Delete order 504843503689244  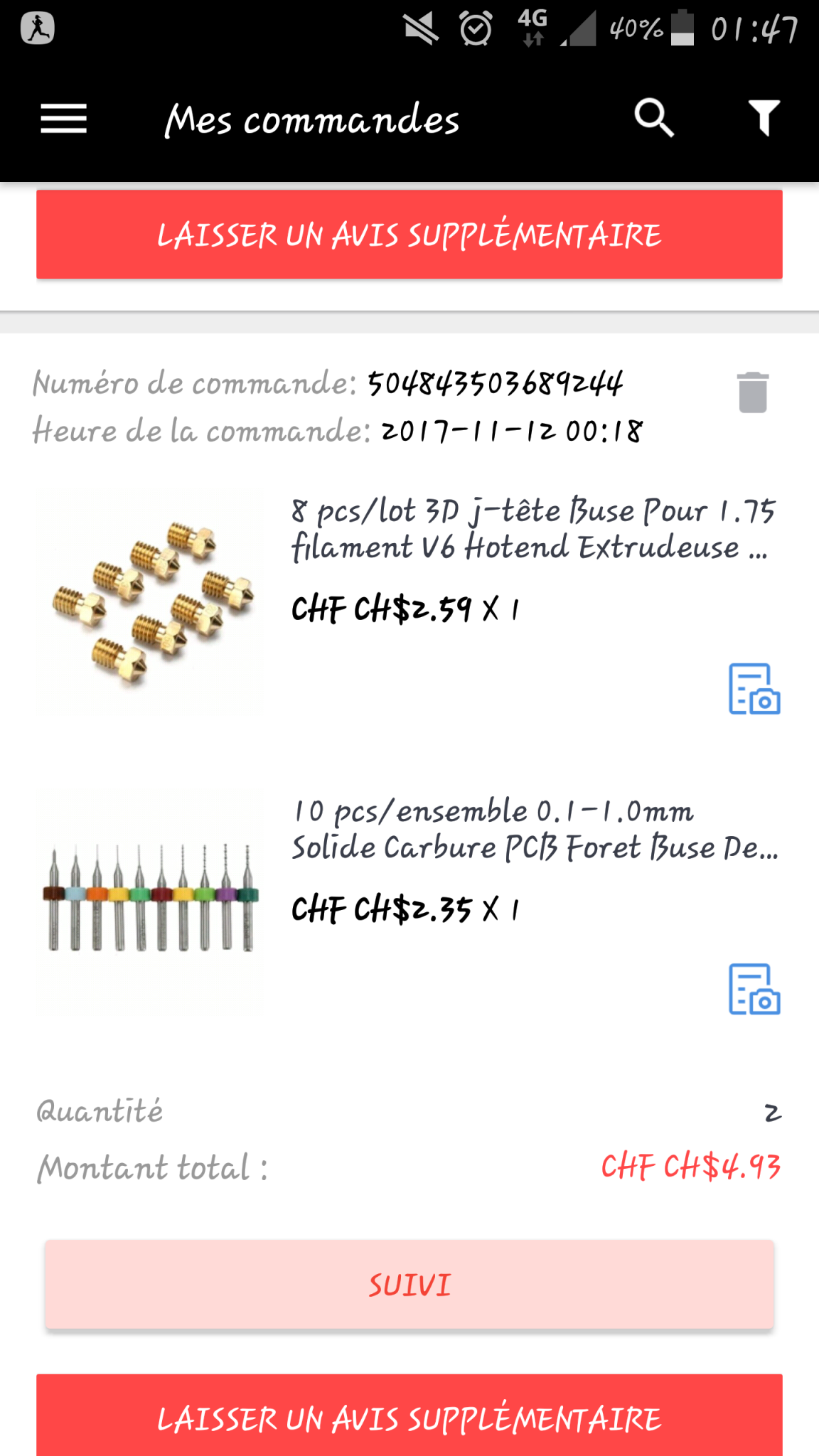point(753,392)
